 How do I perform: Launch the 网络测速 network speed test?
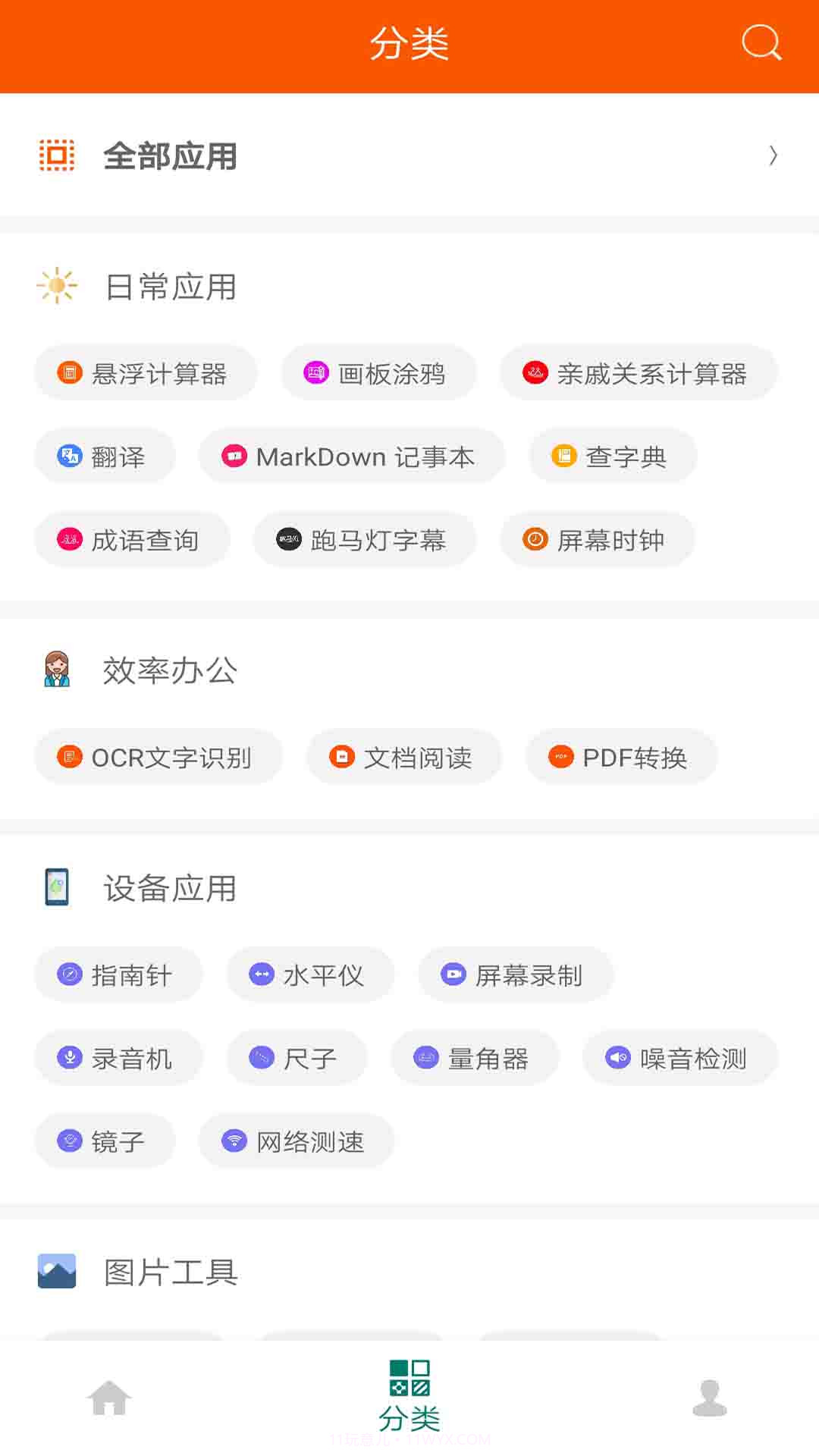pyautogui.click(x=295, y=1141)
